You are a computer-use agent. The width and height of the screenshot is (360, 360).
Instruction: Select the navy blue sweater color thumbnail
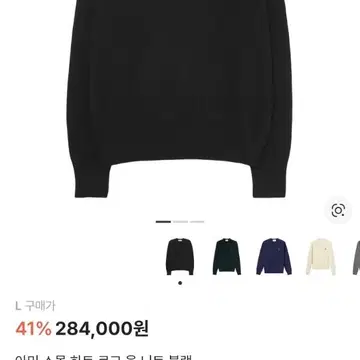[x=274, y=256]
